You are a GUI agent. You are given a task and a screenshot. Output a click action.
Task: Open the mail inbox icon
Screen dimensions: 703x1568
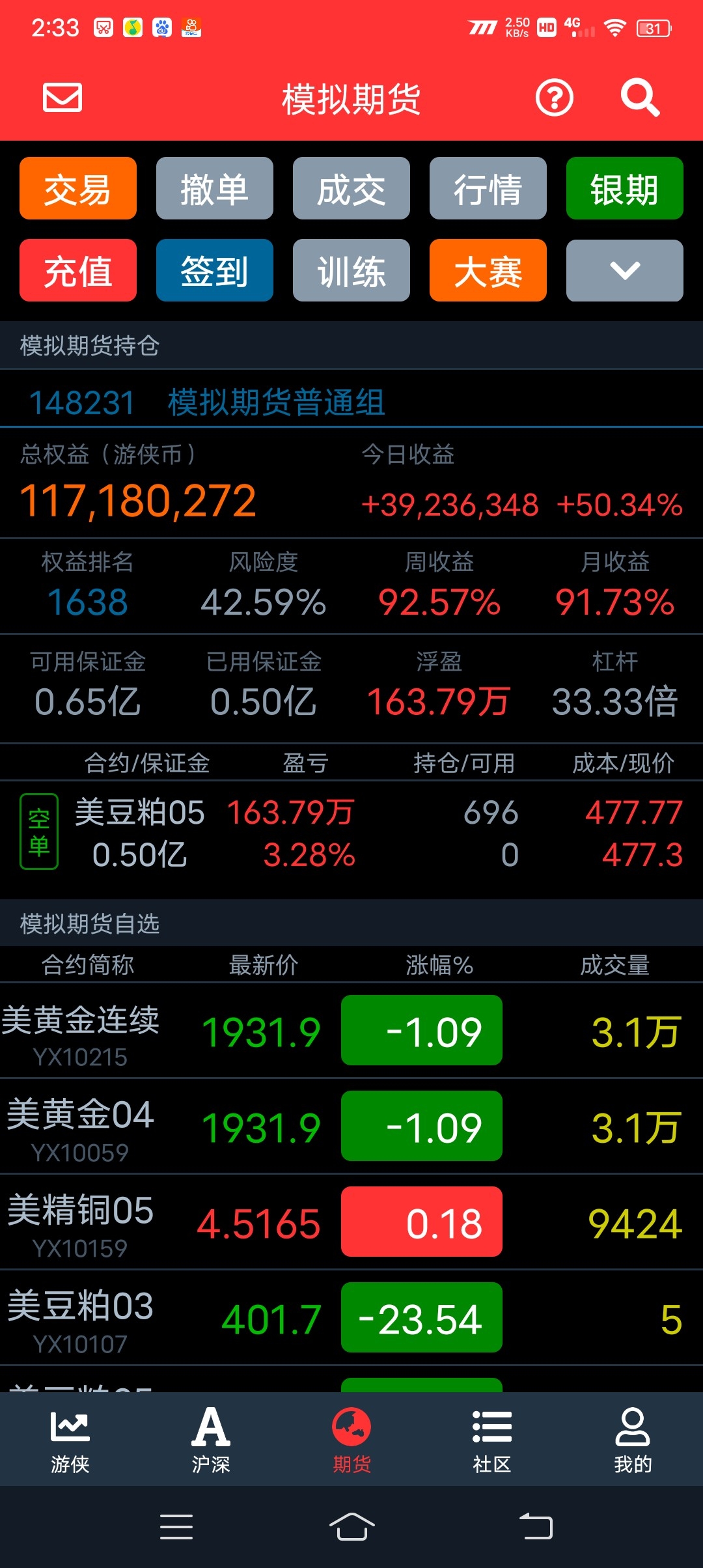pos(62,98)
